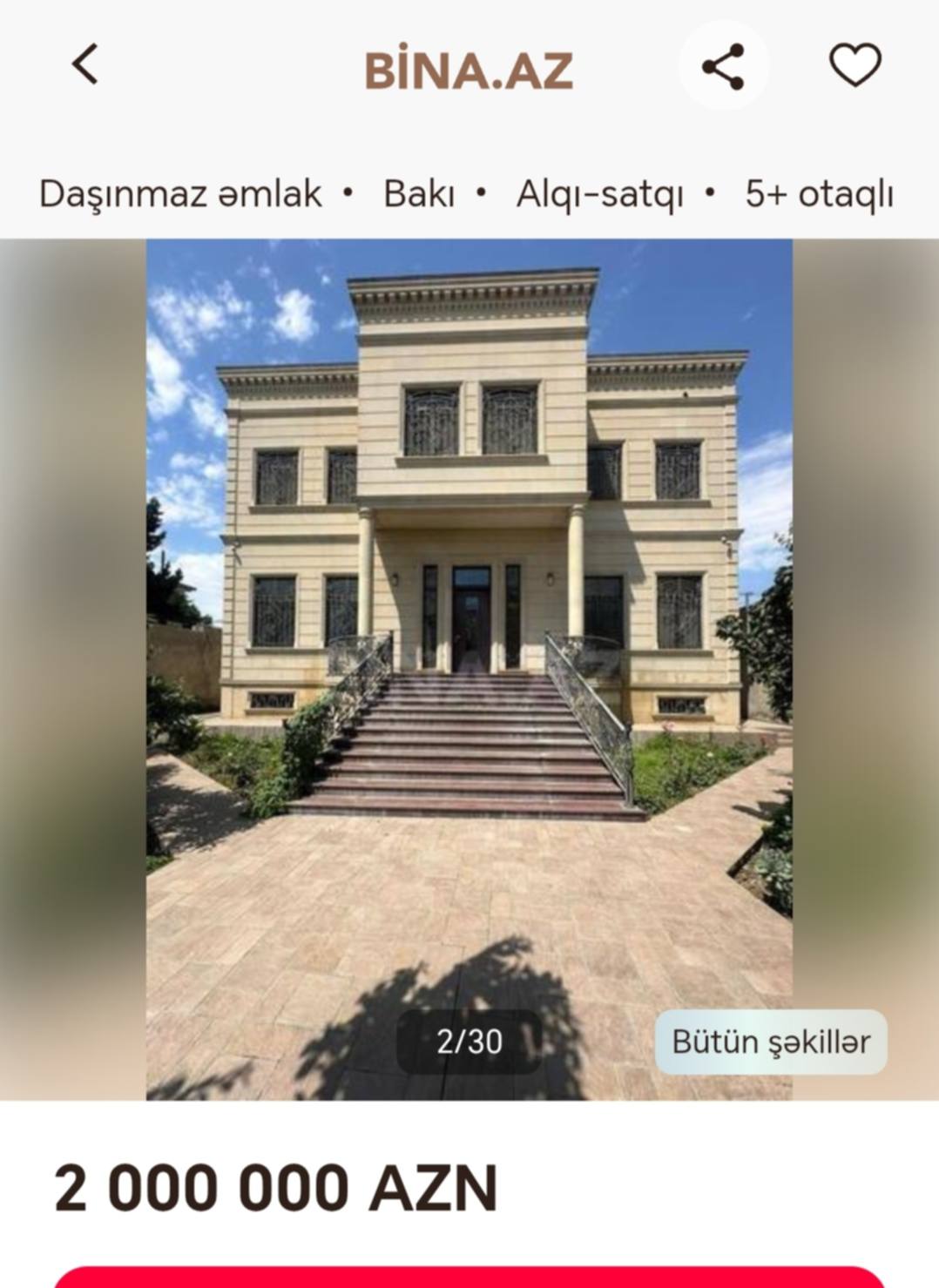
Task: View all photos via Bütün şəkillər
Action: point(771,1042)
